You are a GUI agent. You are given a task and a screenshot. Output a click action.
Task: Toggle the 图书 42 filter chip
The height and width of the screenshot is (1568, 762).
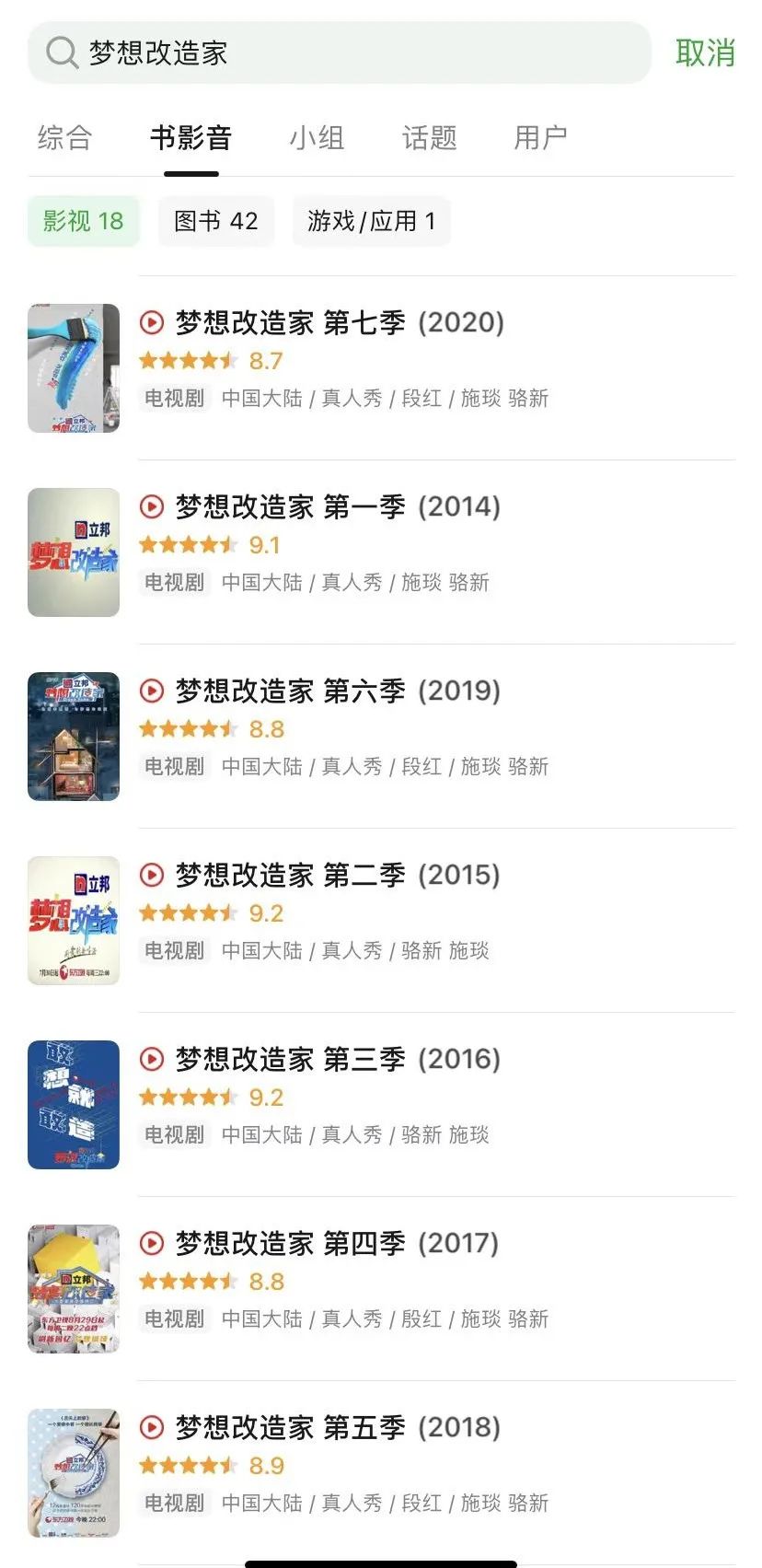tap(215, 221)
